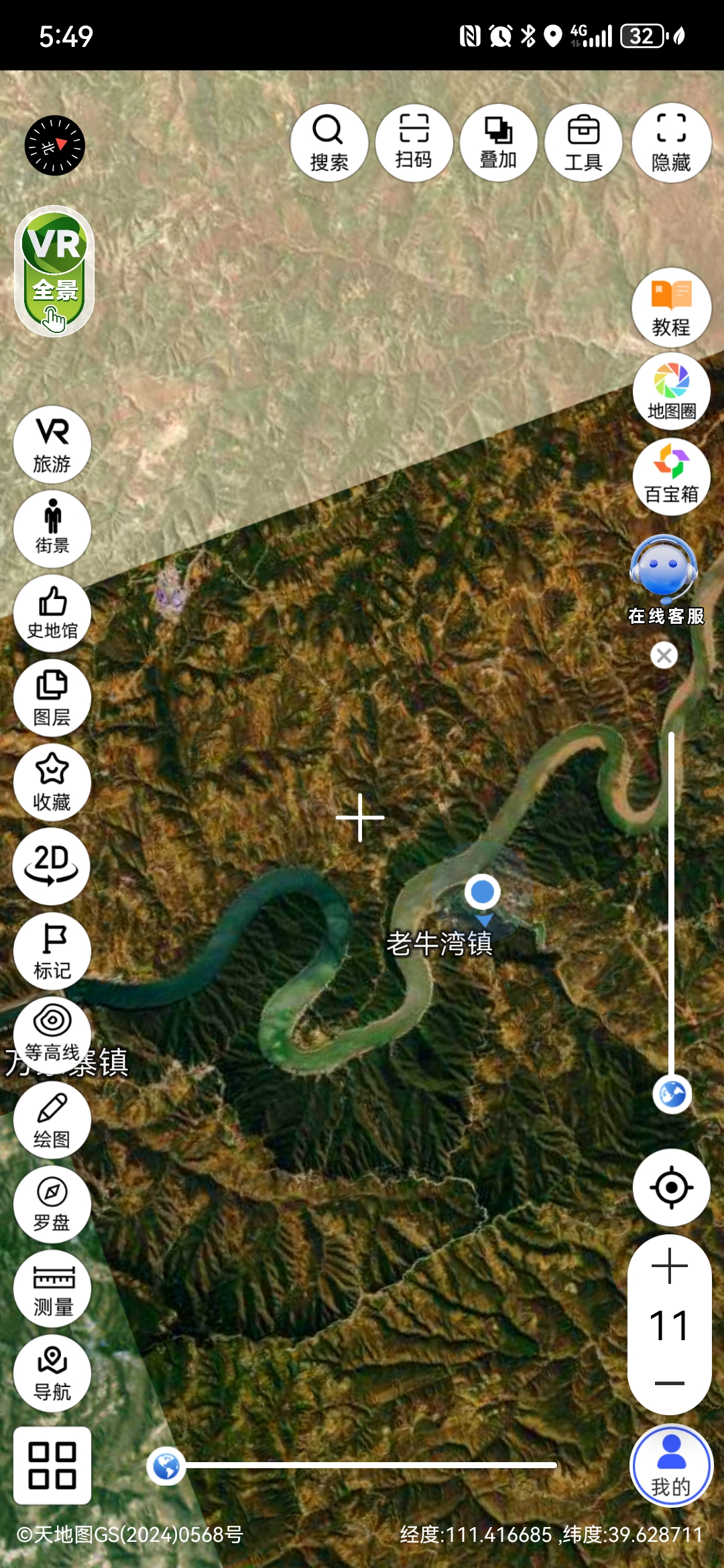Open the 我的 profile page
This screenshot has height=1568, width=724.
click(671, 1465)
